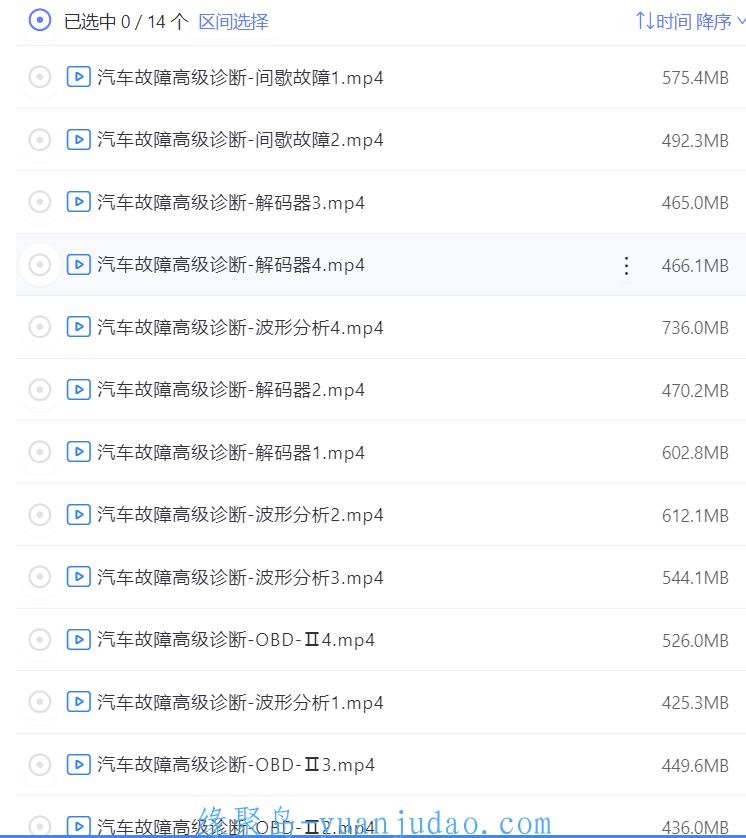The height and width of the screenshot is (838, 746).
Task: Open 汽车故障高级诊断-OBD-Ⅱ4.mp4
Action: point(236,640)
